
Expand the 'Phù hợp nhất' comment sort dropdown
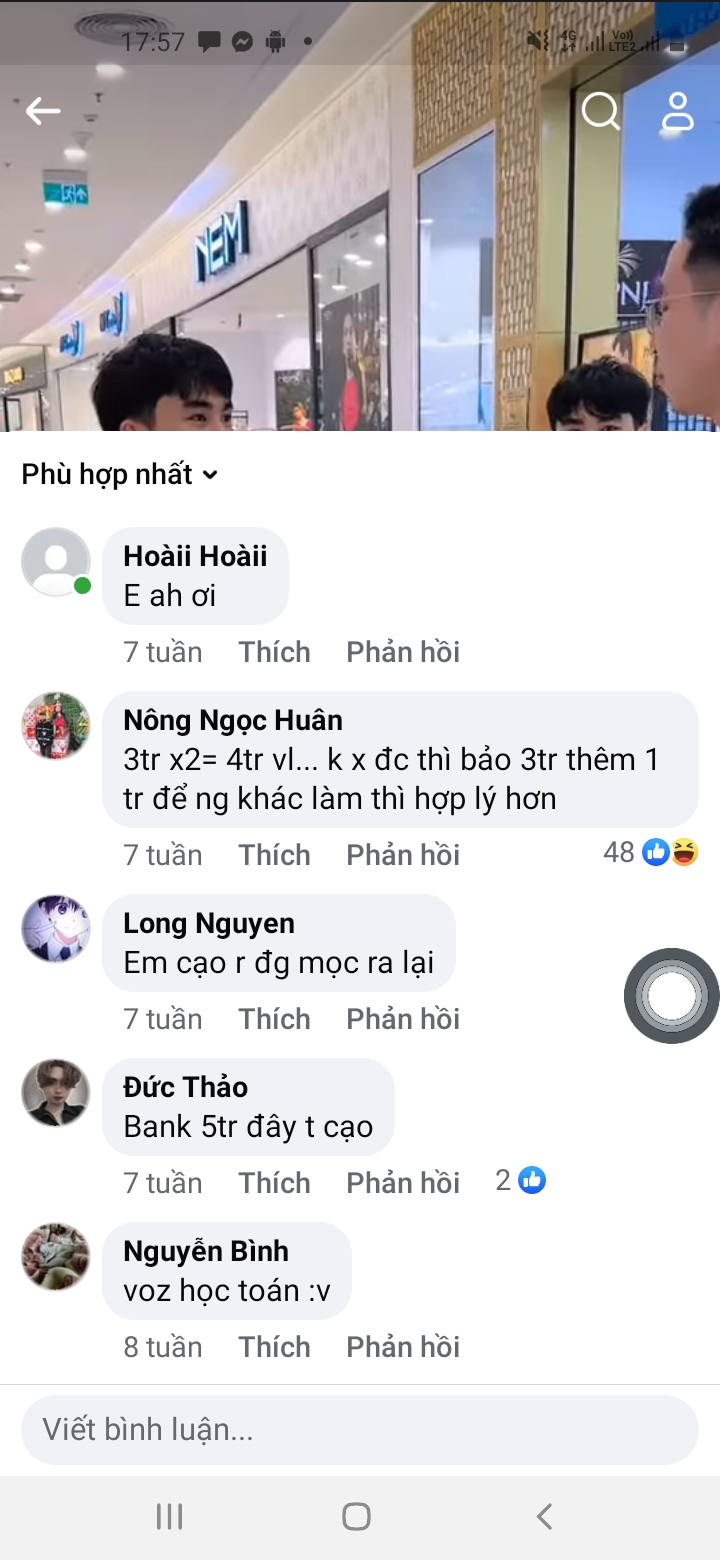(x=119, y=474)
